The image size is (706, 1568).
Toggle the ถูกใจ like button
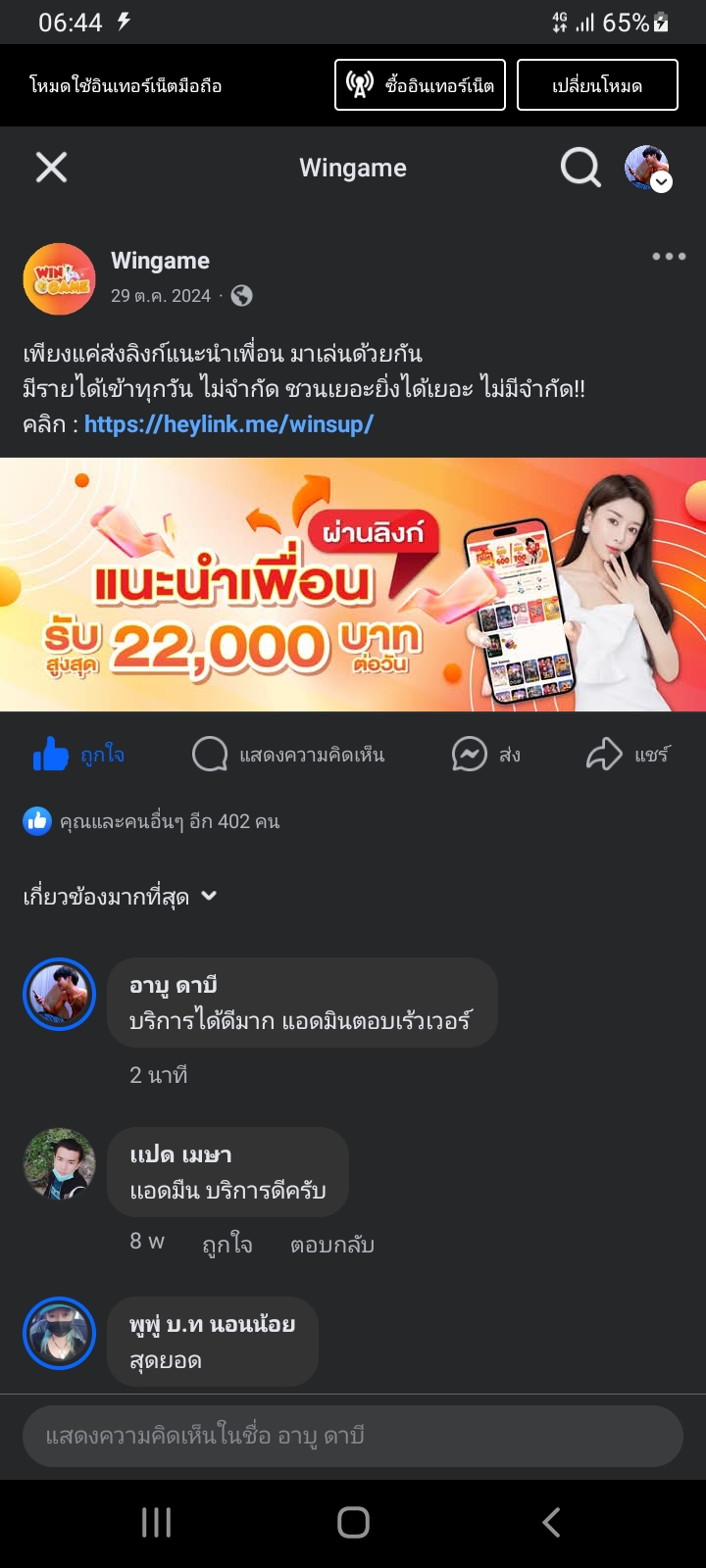(x=79, y=755)
